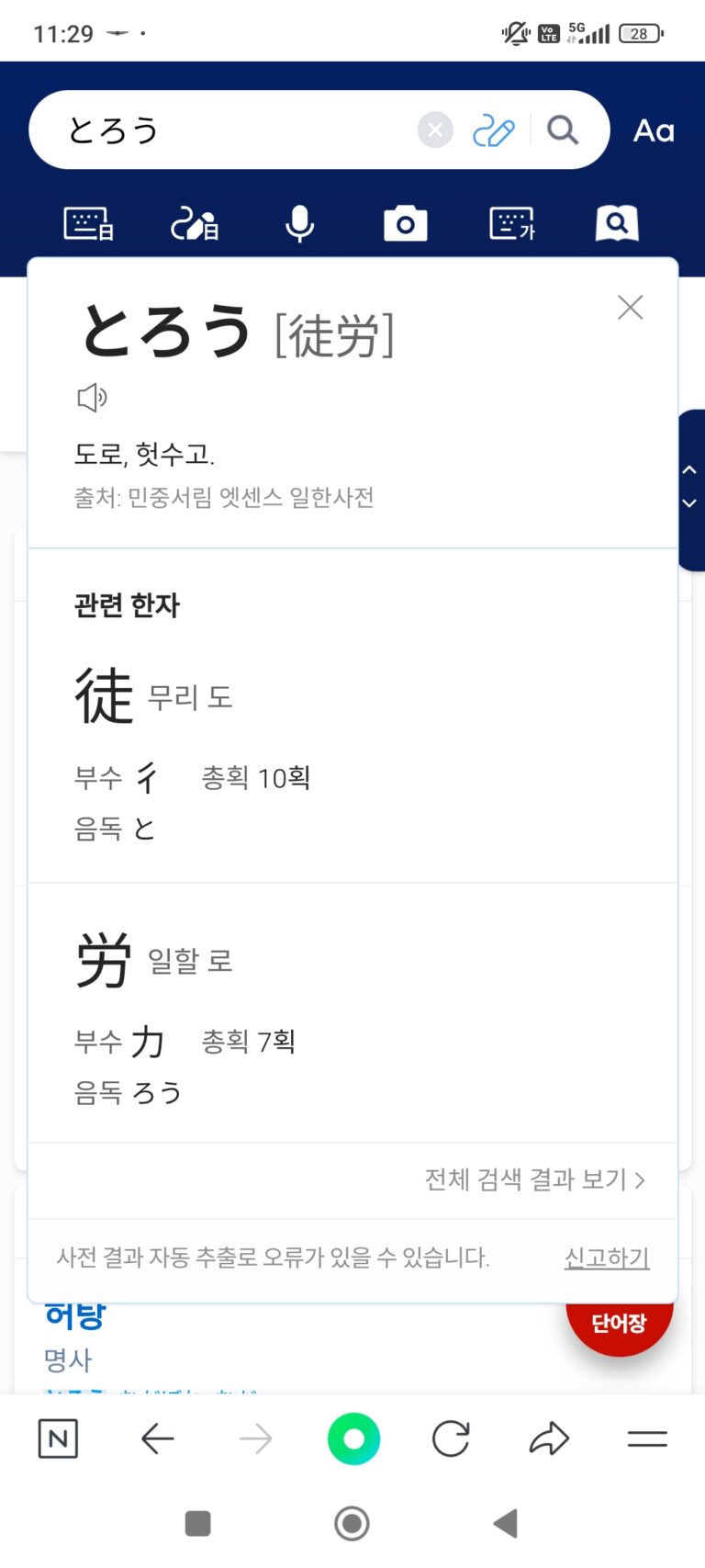This screenshot has height=1568, width=705.
Task: Clear the search text with the X icon
Action: pyautogui.click(x=435, y=130)
